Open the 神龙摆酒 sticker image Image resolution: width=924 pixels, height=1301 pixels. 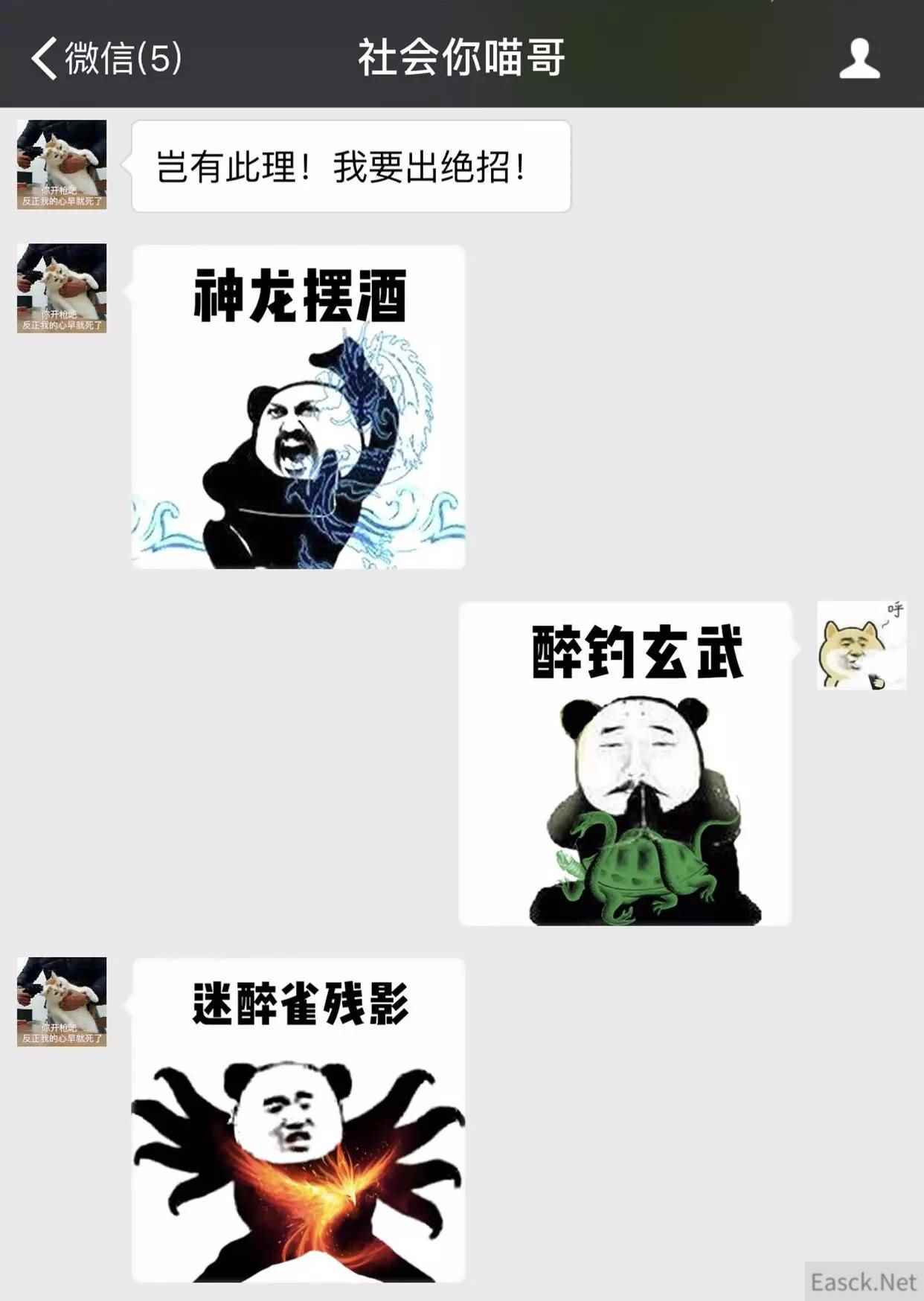[x=298, y=407]
